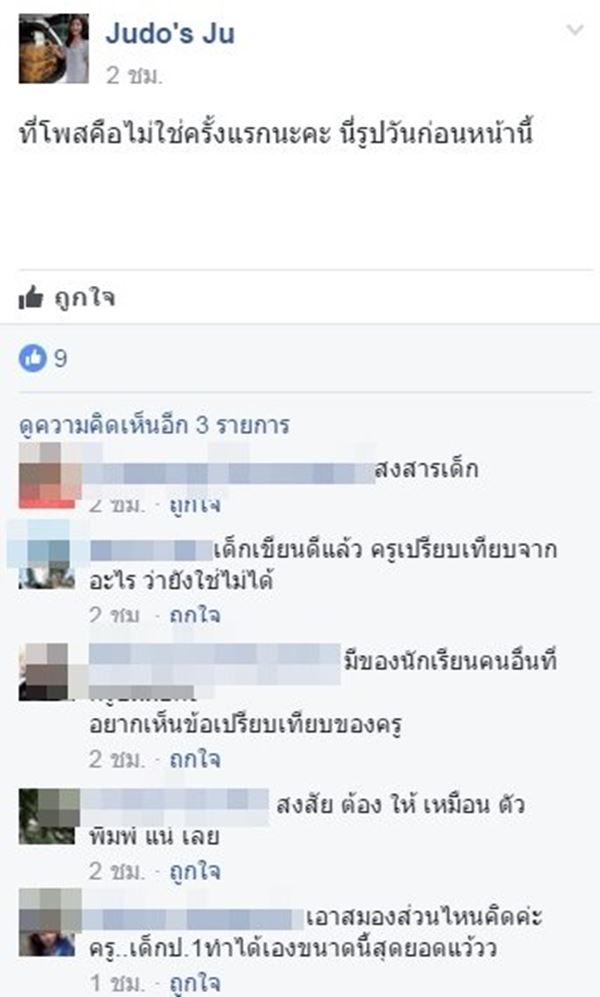This screenshot has width=600, height=997.
Task: Open the post options chevron
Action: (x=574, y=31)
